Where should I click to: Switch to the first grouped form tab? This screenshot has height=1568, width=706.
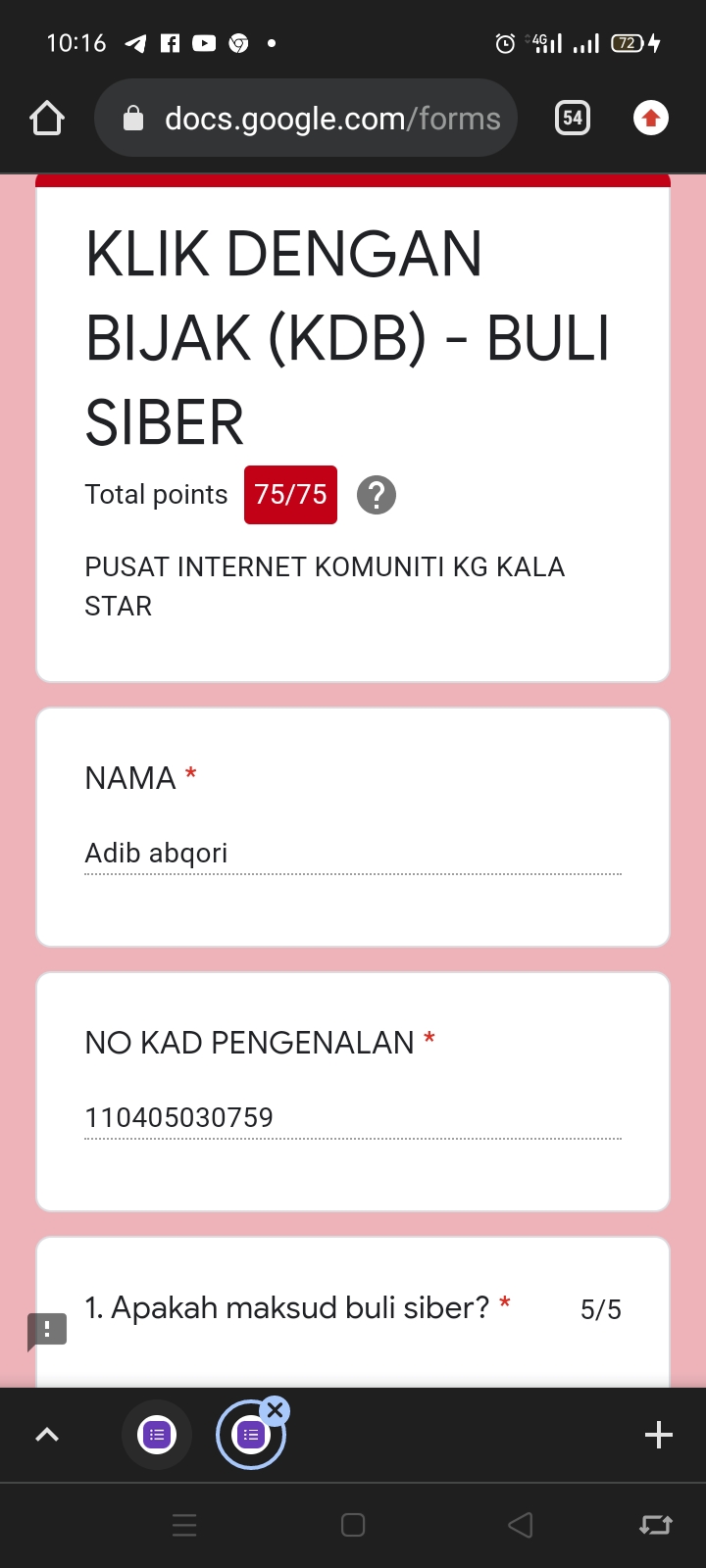[157, 1435]
